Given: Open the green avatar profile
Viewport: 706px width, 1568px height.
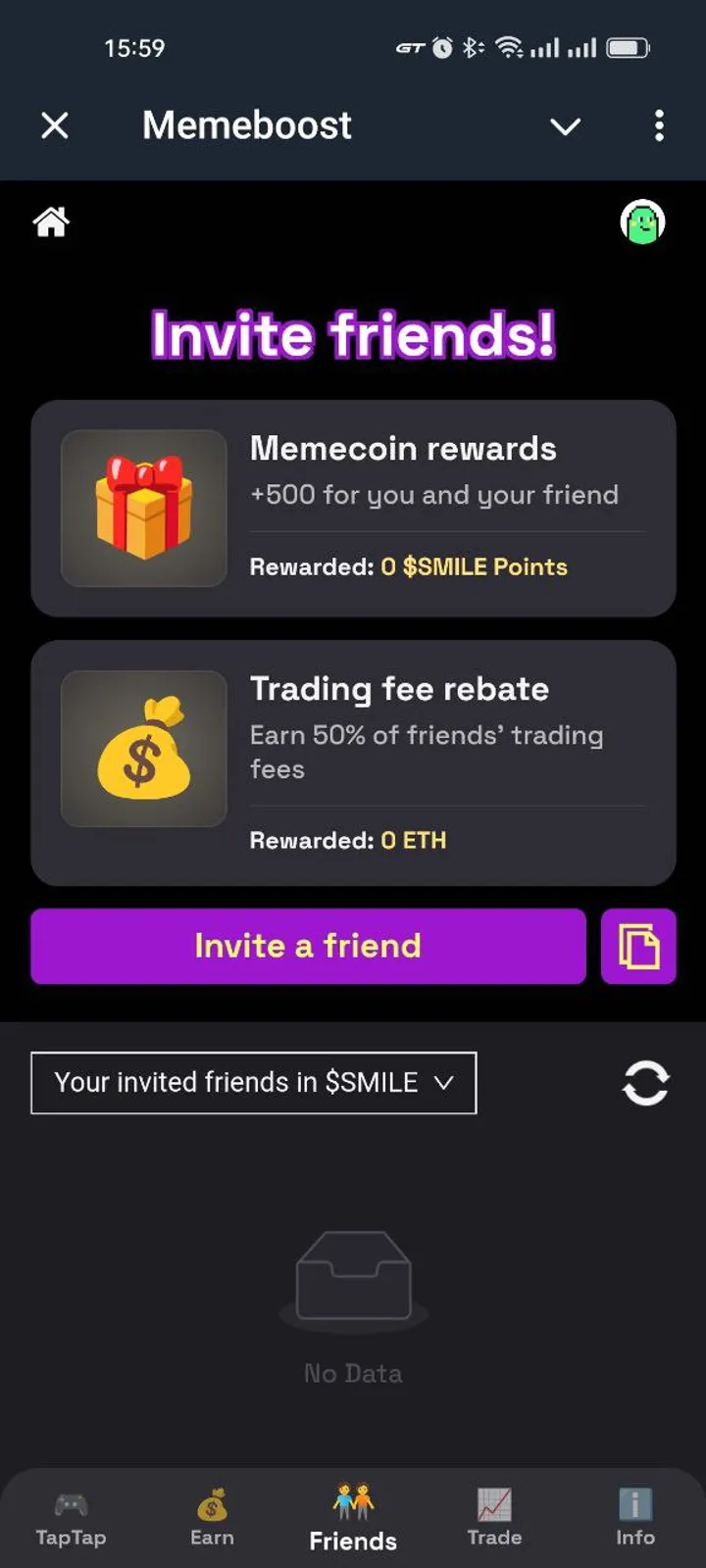Looking at the screenshot, I should point(643,222).
